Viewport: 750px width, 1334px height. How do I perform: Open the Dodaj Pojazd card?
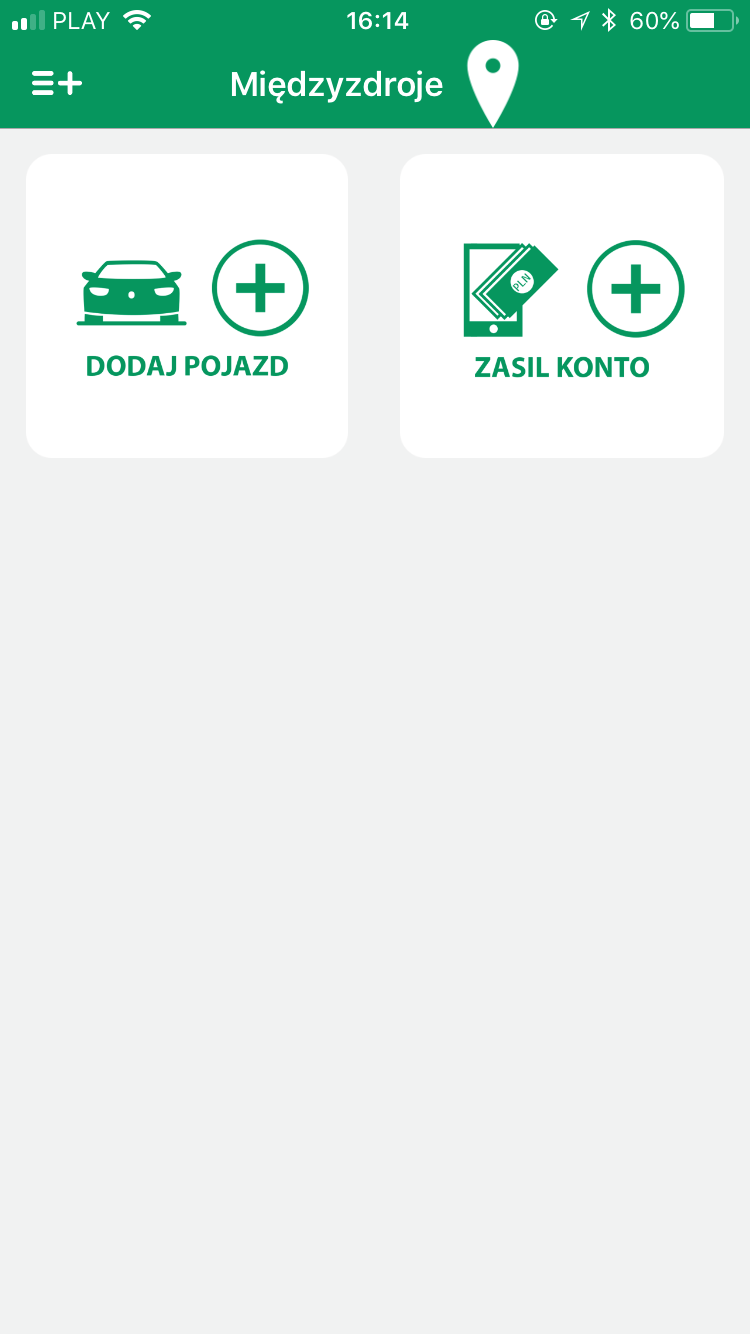[x=187, y=306]
